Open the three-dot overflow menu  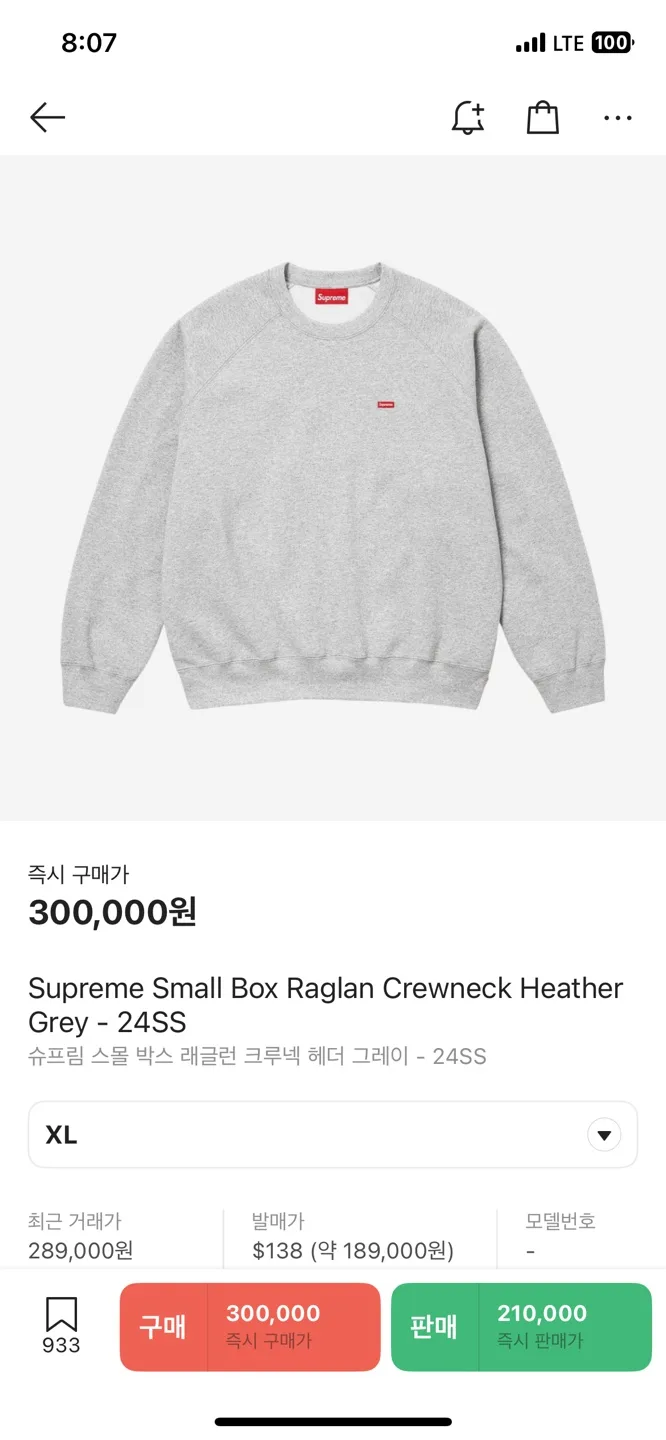tap(617, 118)
